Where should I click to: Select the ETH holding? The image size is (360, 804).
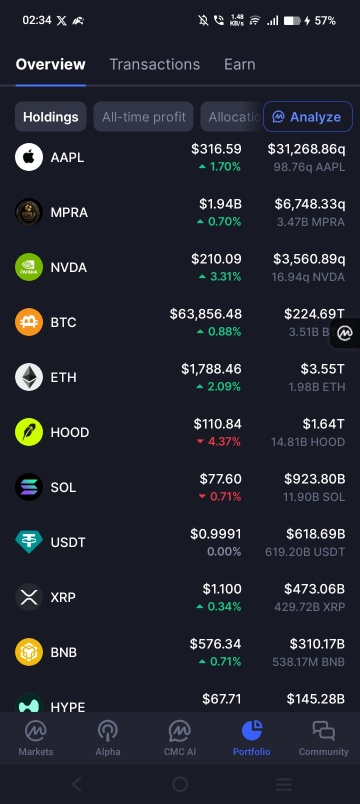180,377
